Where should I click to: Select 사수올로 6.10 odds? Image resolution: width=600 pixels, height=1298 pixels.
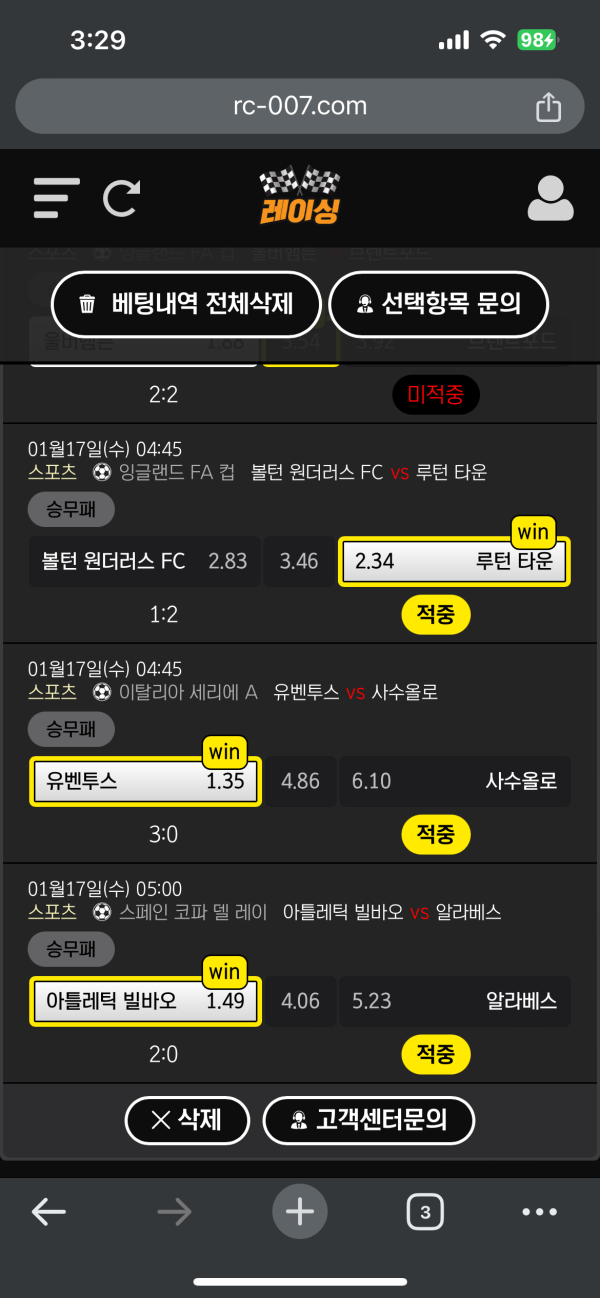pyautogui.click(x=454, y=781)
